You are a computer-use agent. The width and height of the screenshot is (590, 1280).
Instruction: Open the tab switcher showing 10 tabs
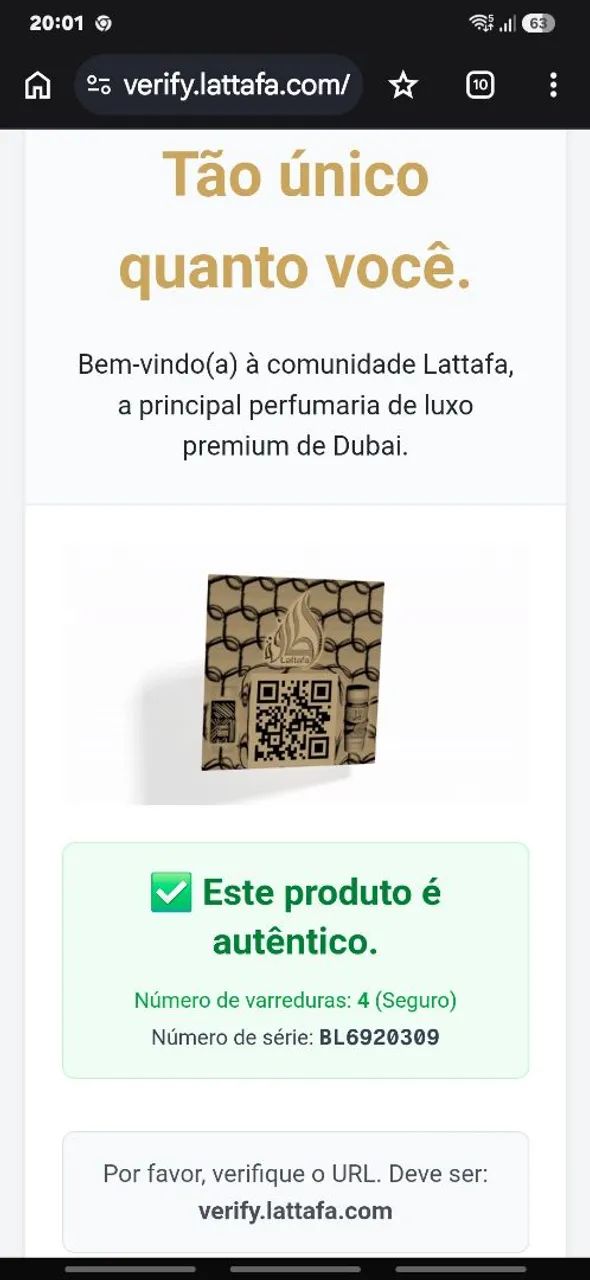(x=480, y=86)
